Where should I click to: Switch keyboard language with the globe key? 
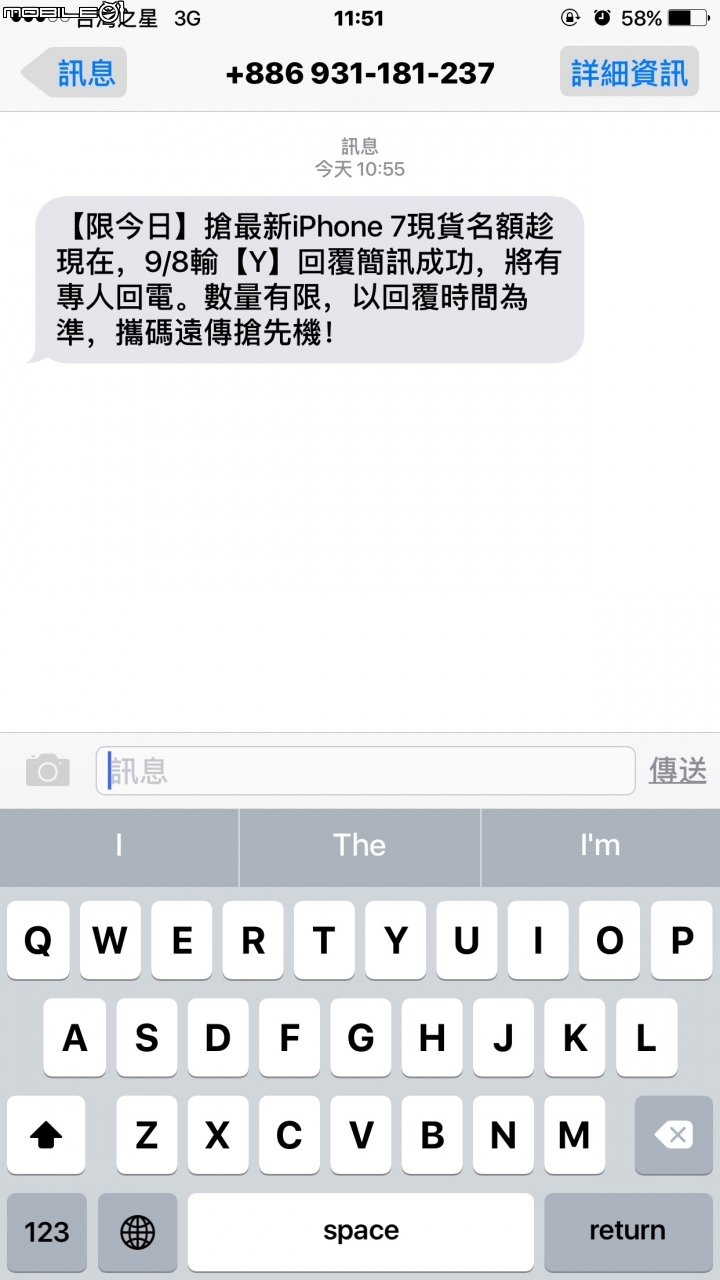[137, 1232]
